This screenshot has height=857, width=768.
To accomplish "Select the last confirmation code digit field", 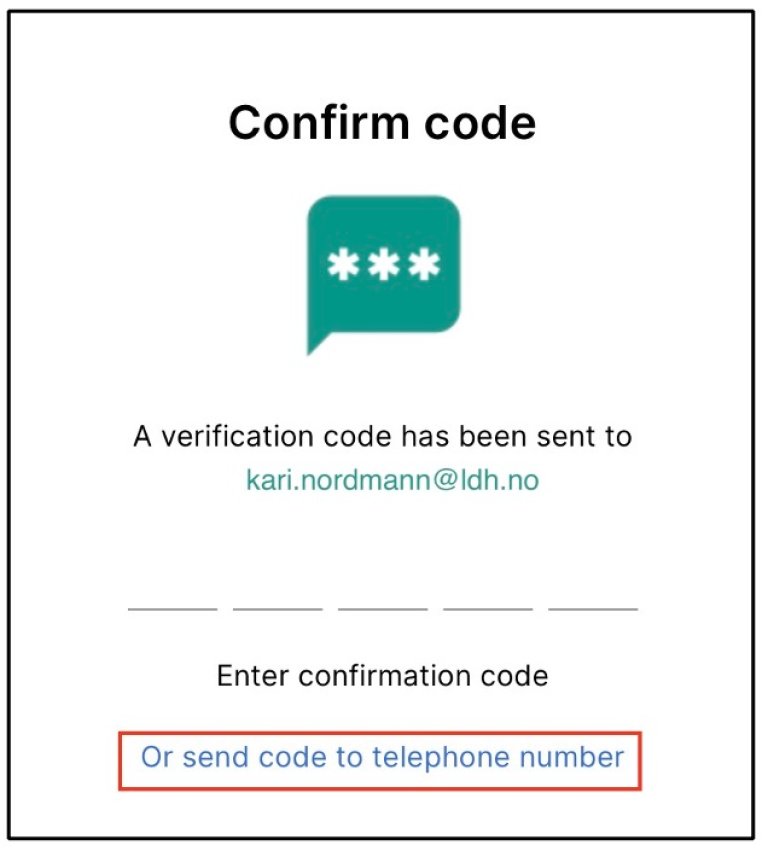I will [x=592, y=593].
